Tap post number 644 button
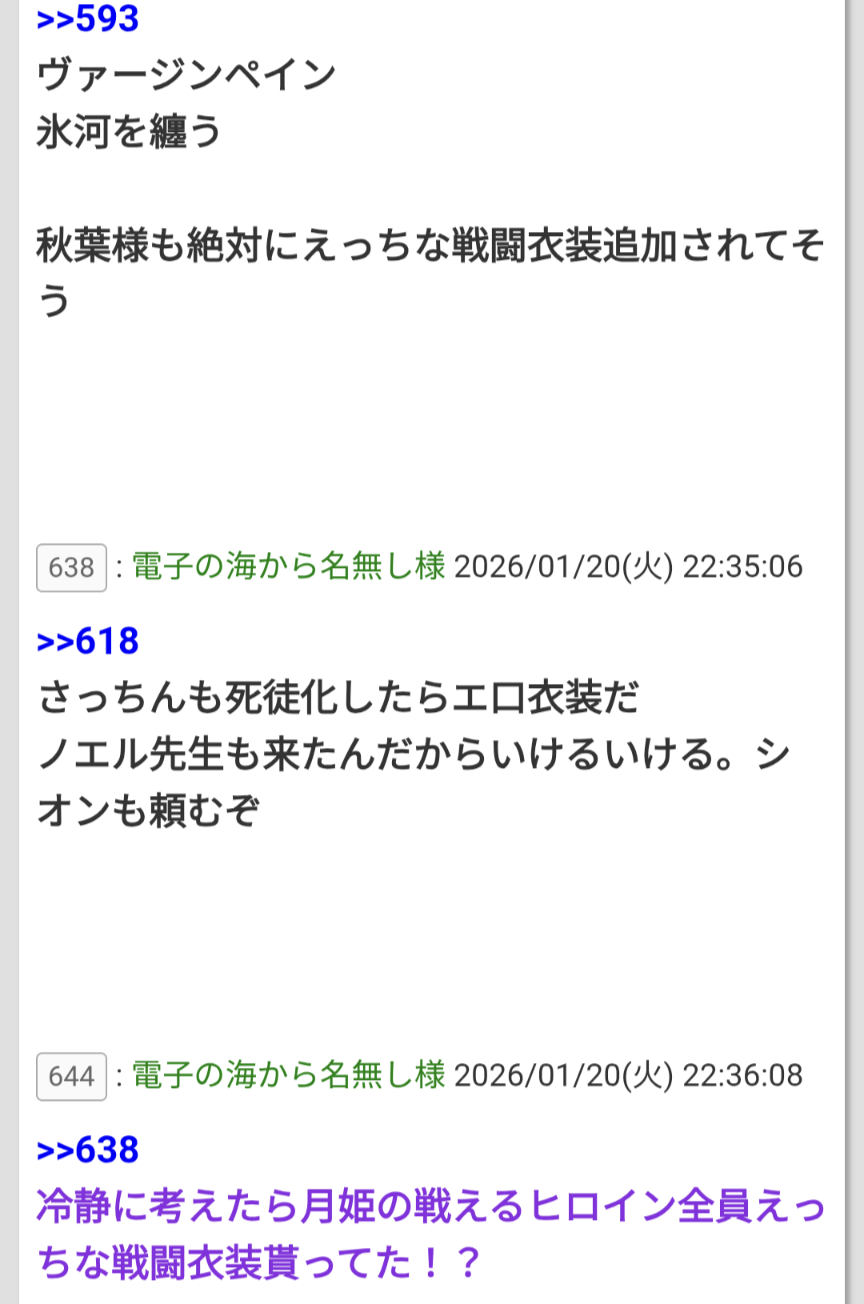This screenshot has height=1304, width=864. tap(71, 1076)
